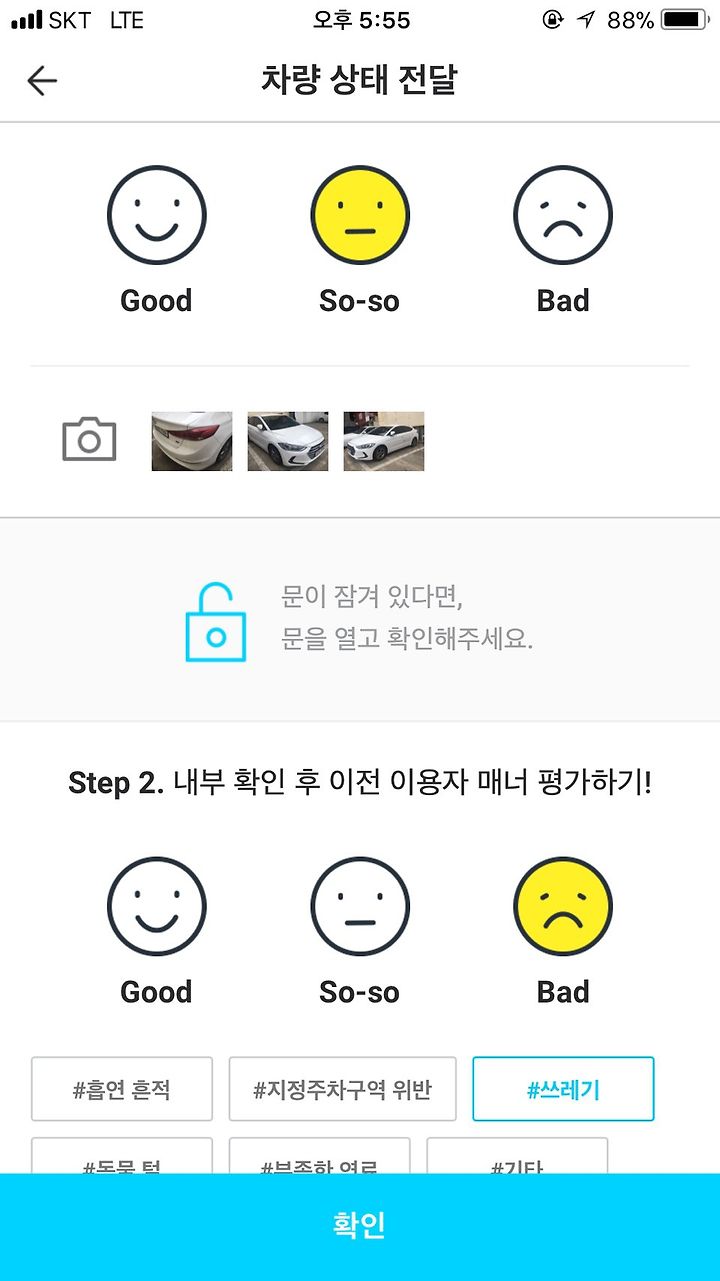Viewport: 720px width, 1281px height.
Task: Tap the camera icon to add a photo
Action: click(x=89, y=440)
